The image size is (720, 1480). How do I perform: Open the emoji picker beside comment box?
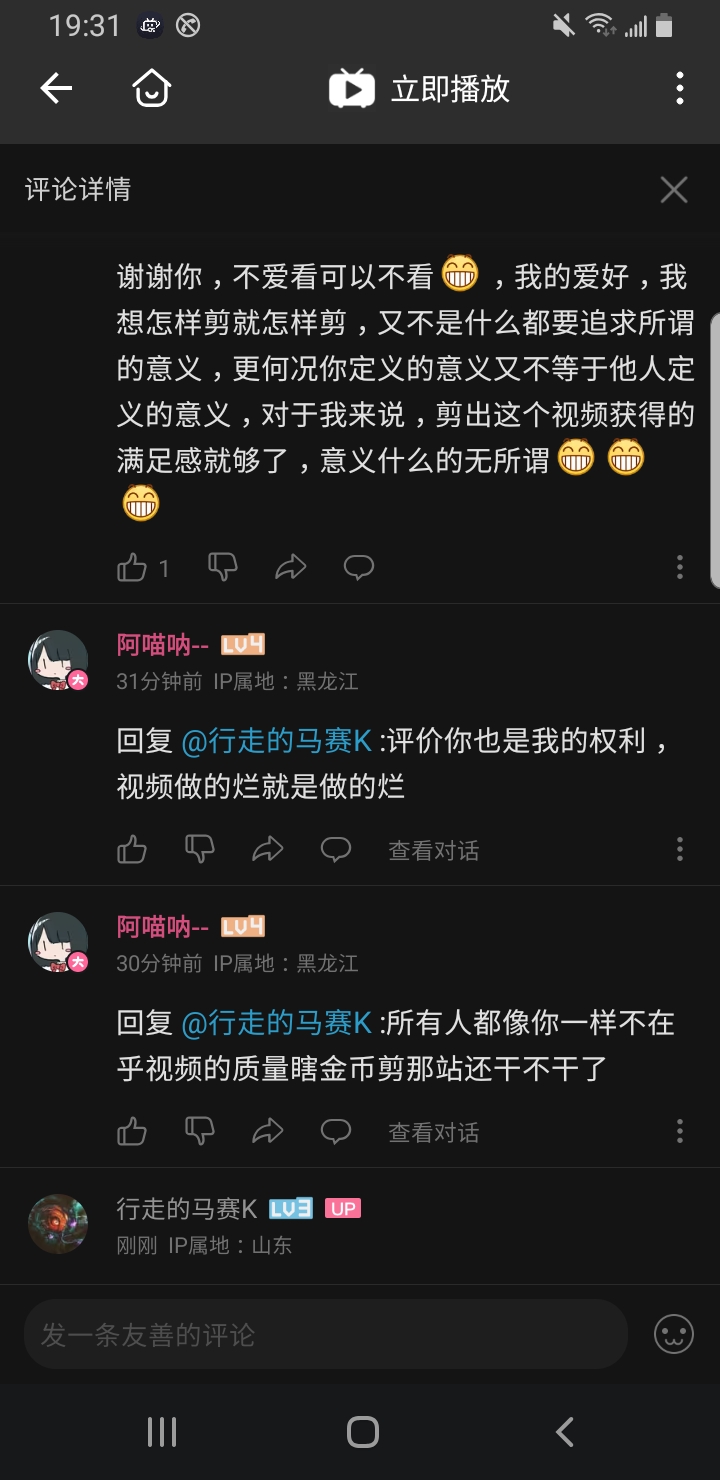click(674, 1334)
